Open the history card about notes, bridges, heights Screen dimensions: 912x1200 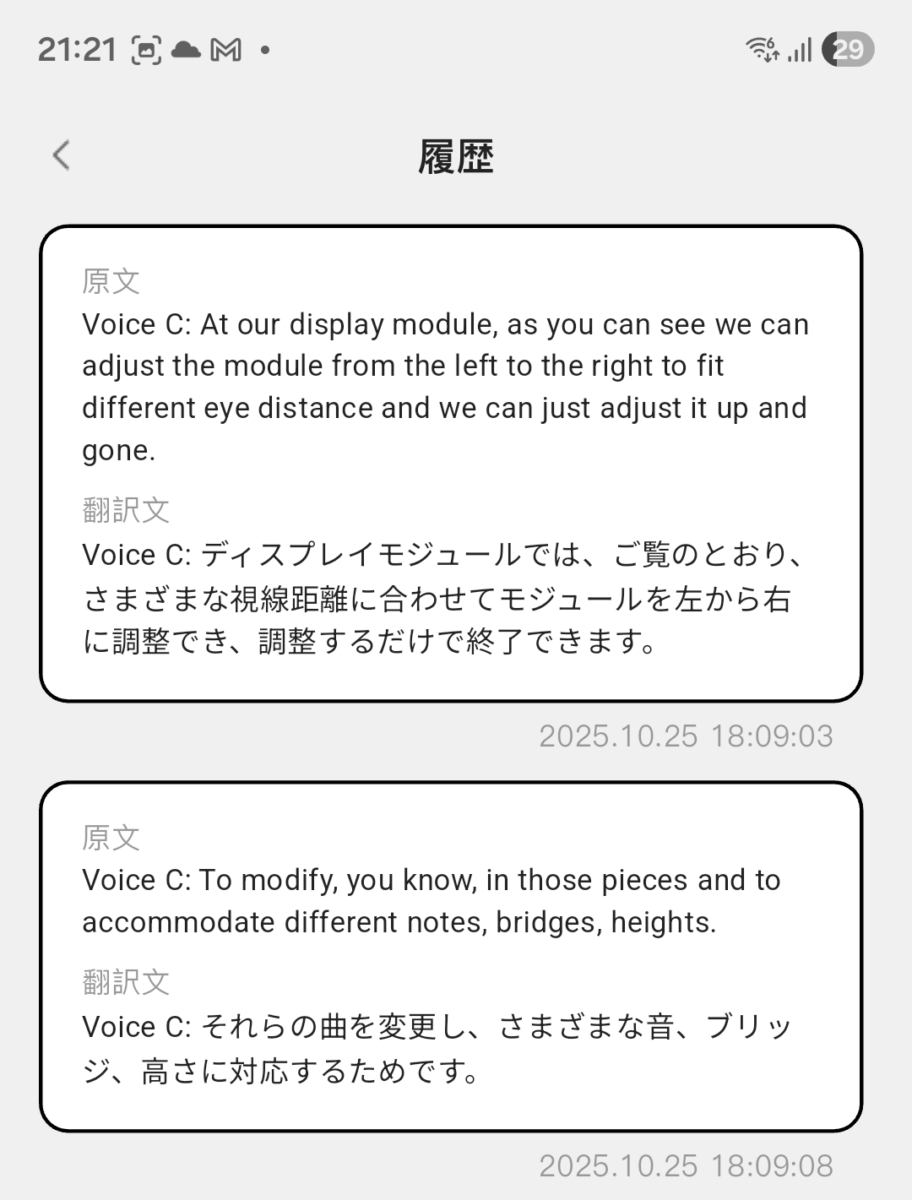[x=450, y=955]
